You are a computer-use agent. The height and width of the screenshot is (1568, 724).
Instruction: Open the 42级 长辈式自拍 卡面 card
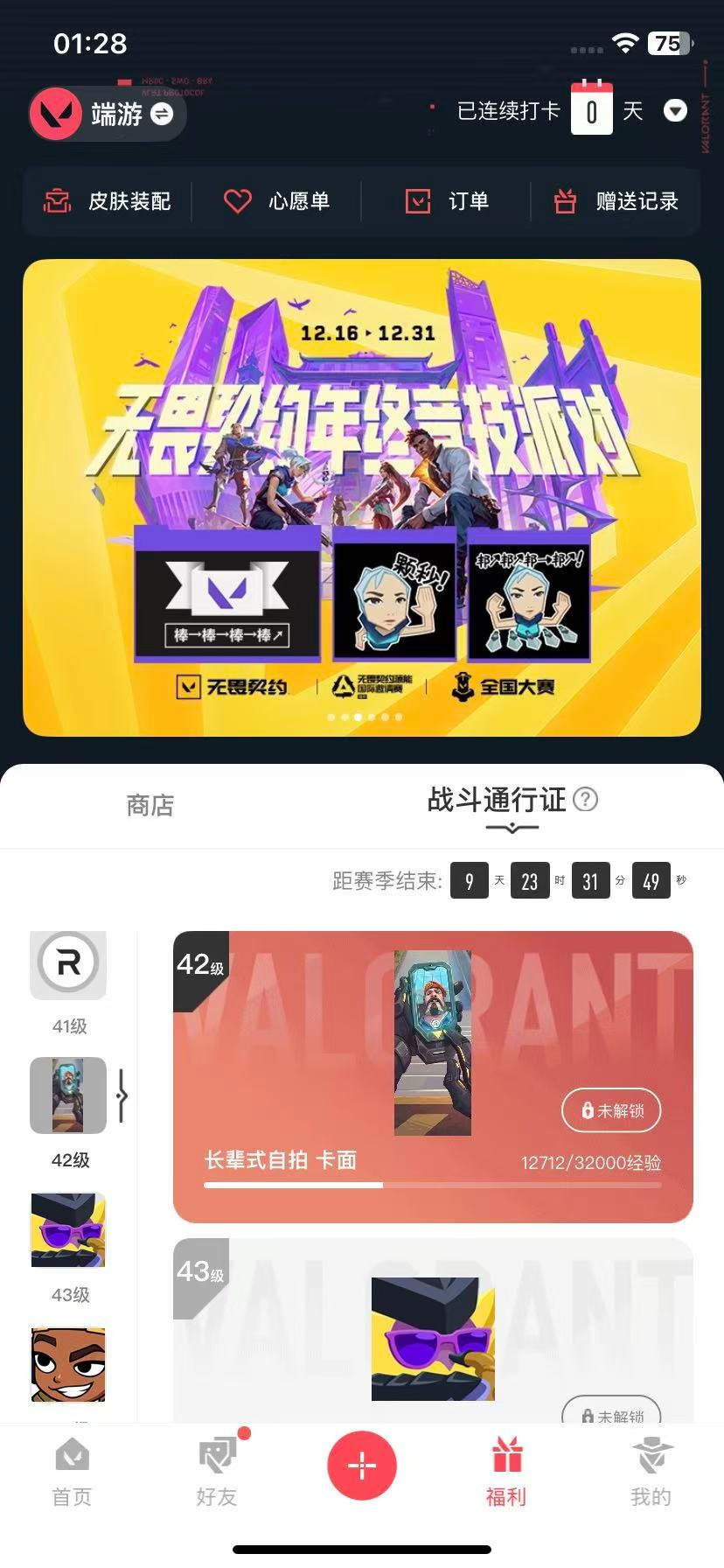pyautogui.click(x=433, y=1076)
